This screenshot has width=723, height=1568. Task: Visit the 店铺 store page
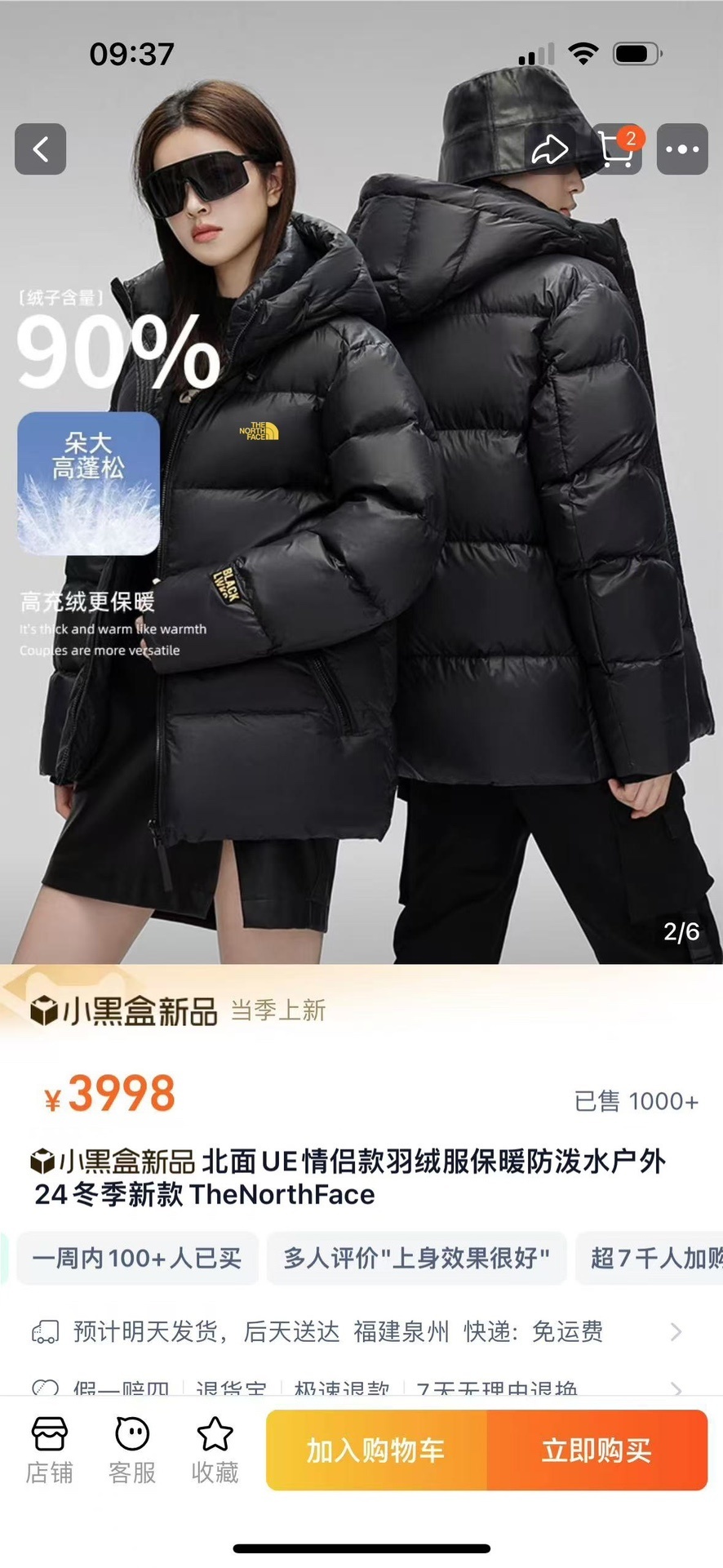[x=49, y=1450]
